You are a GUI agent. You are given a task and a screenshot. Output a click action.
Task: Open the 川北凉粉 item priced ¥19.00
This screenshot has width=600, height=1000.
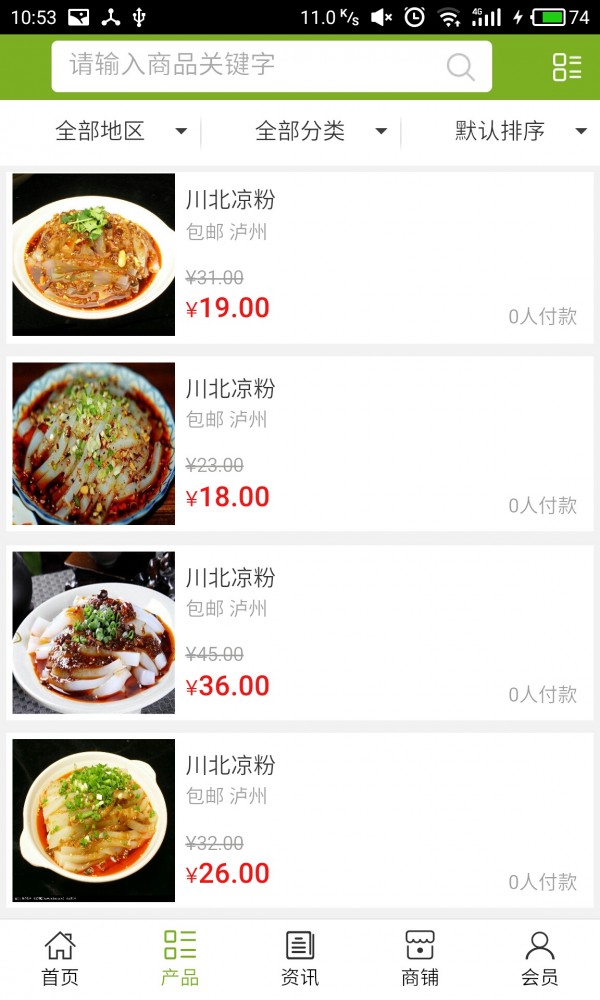pyautogui.click(x=300, y=255)
